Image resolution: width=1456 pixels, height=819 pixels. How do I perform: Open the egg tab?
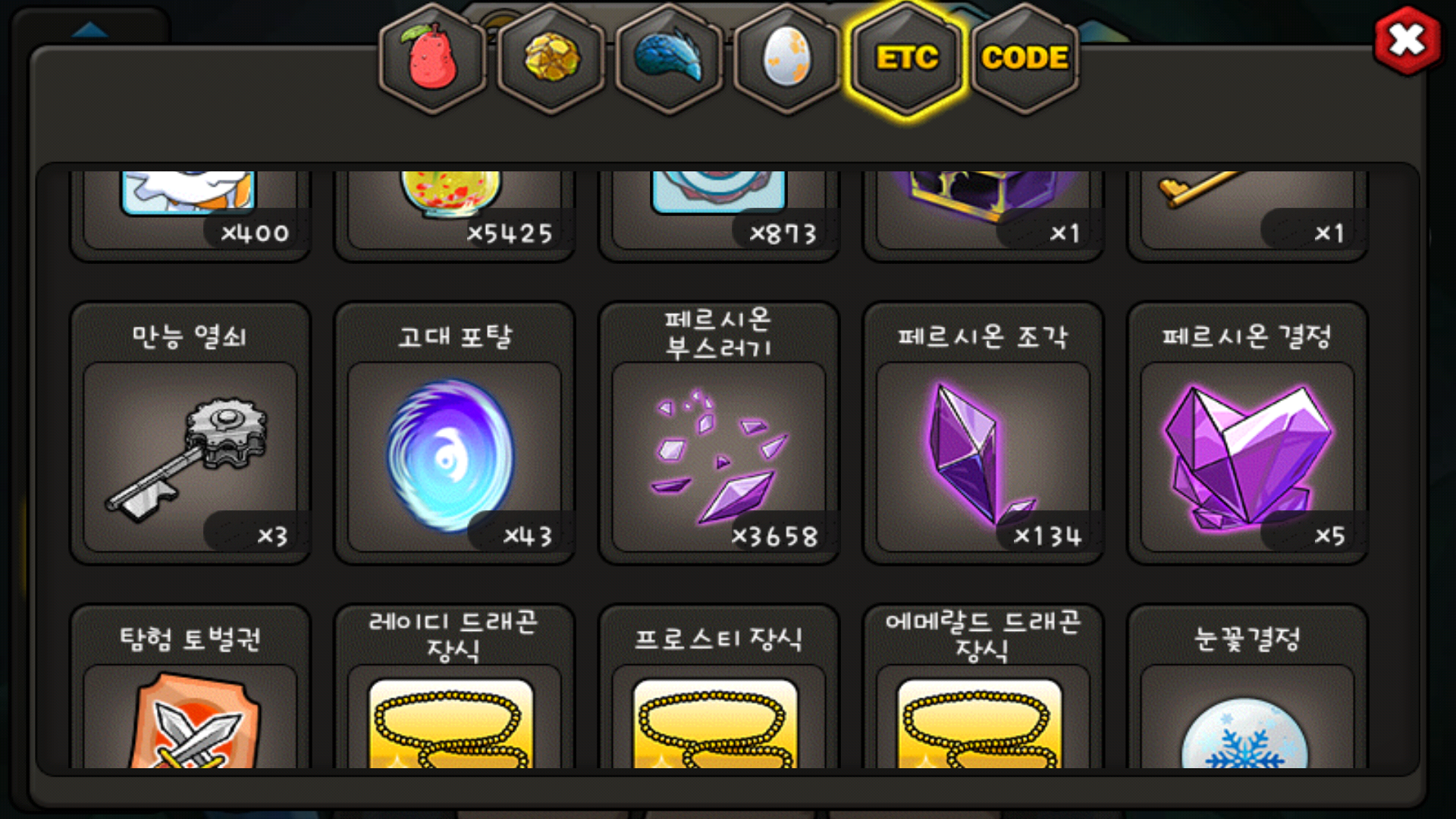click(787, 58)
